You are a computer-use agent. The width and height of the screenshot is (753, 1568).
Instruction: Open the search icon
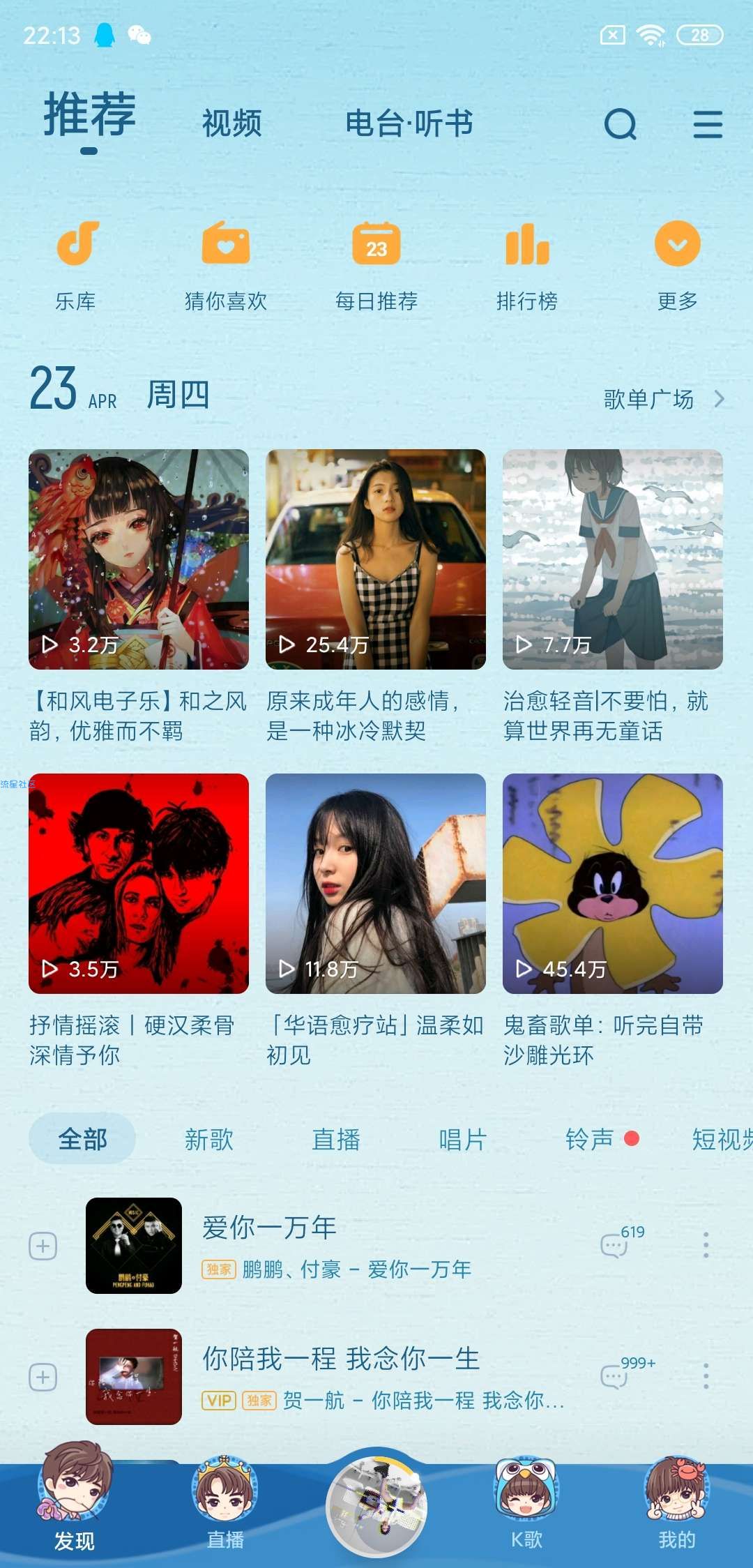tap(620, 125)
